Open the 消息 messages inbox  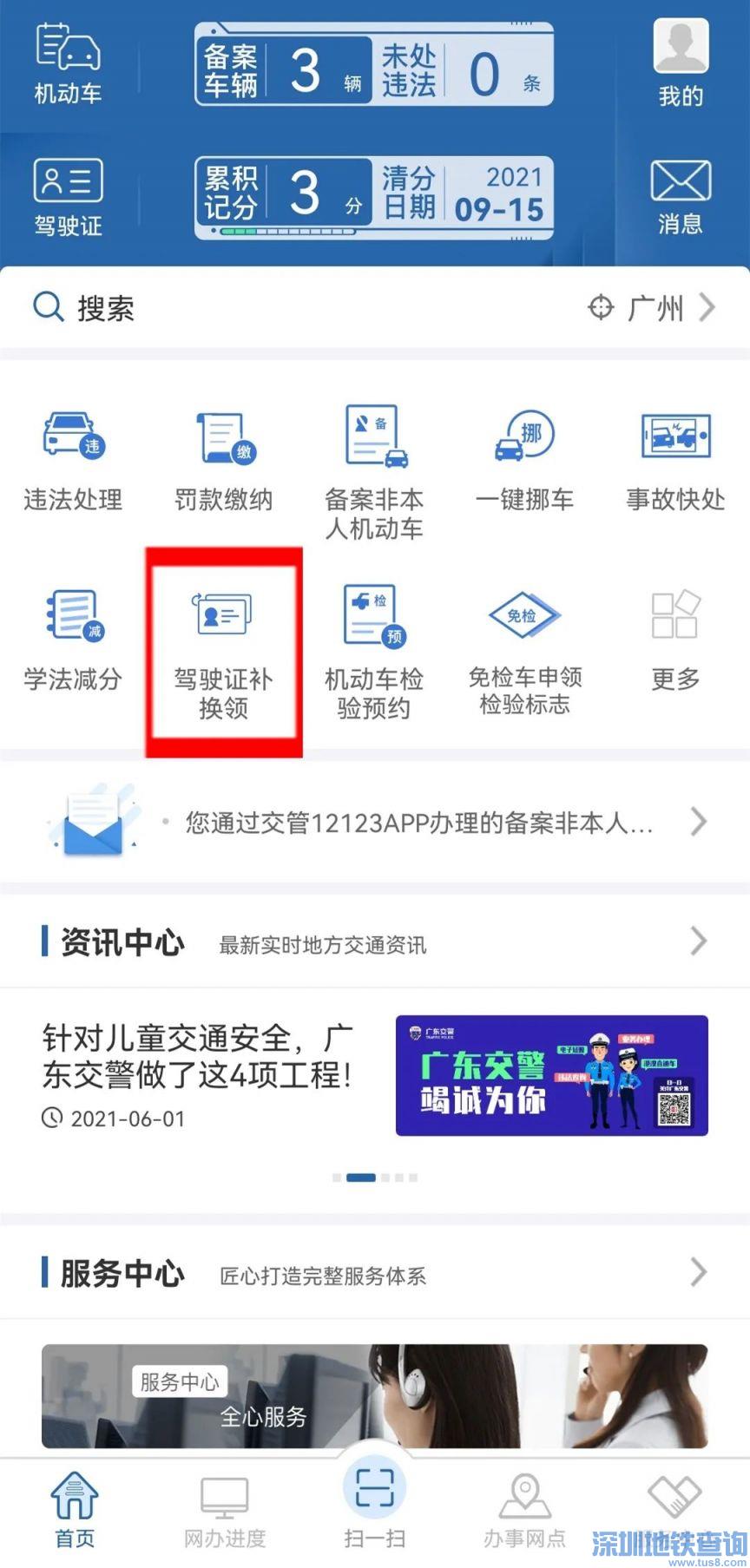pyautogui.click(x=680, y=196)
